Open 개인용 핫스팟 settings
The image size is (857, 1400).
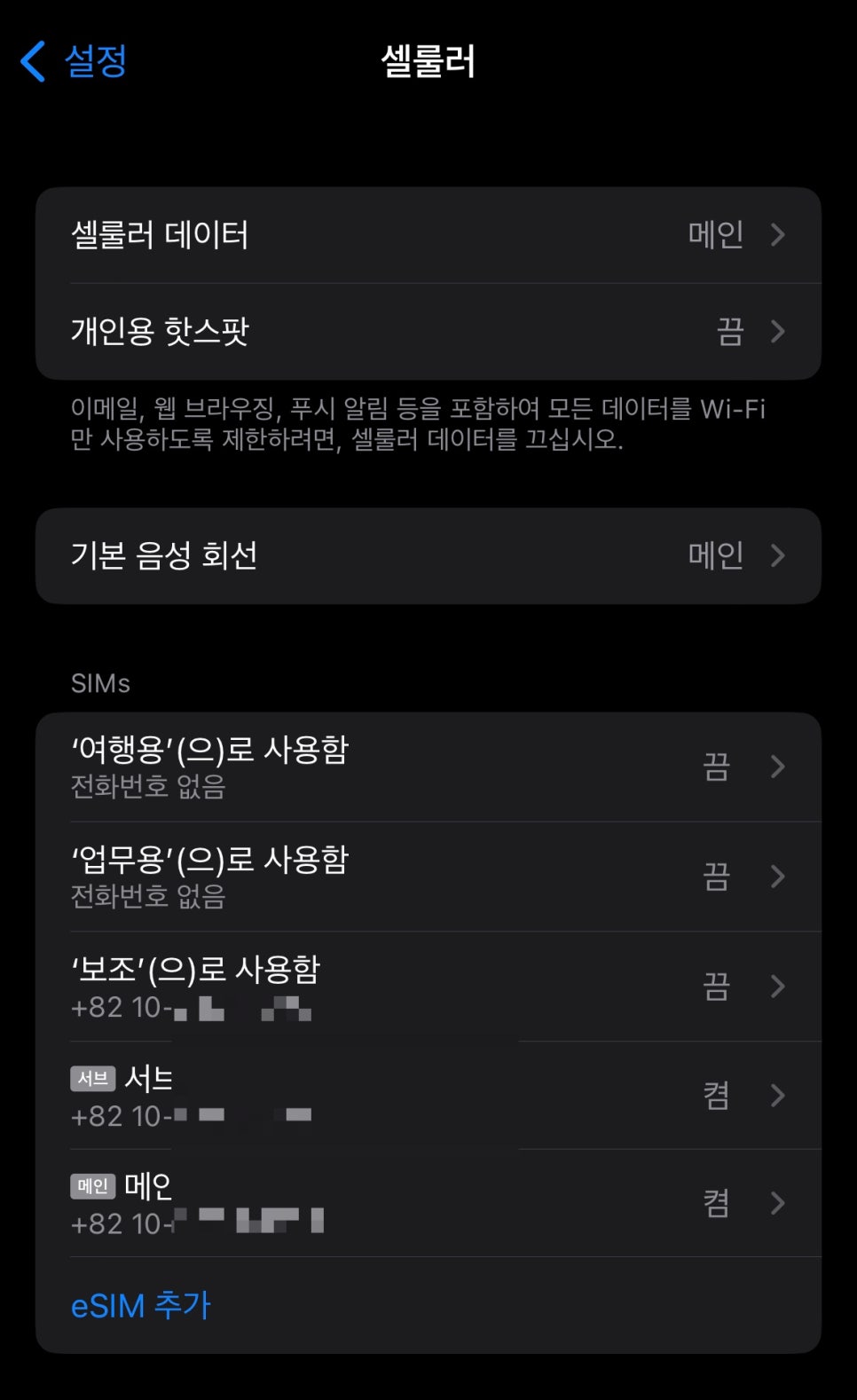428,332
